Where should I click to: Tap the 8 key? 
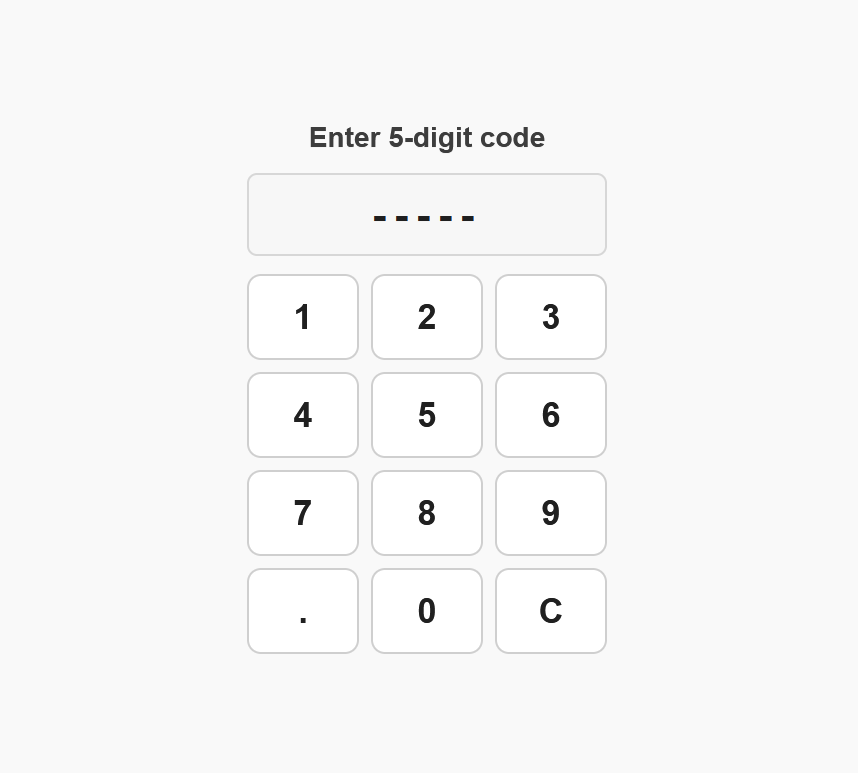(427, 513)
